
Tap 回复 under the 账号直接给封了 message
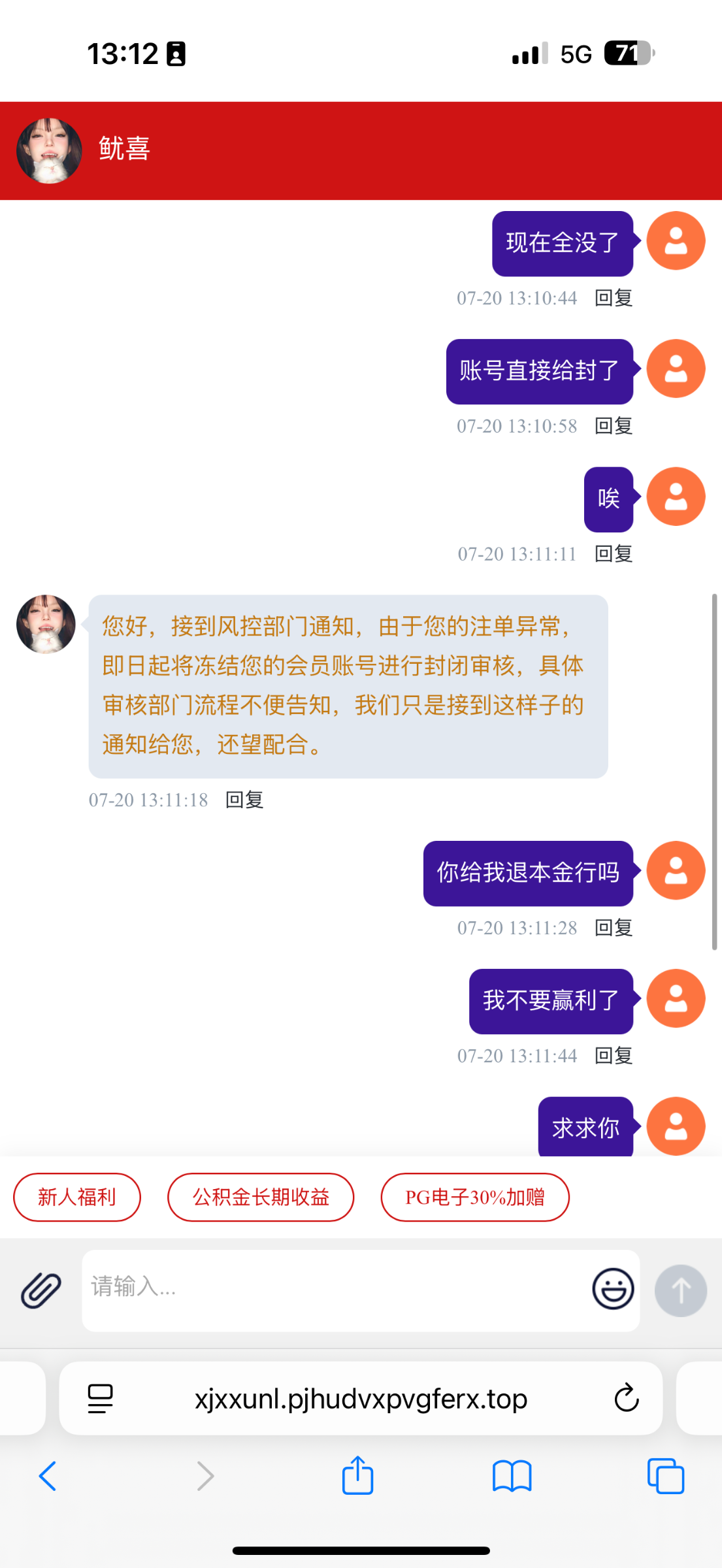[613, 426]
